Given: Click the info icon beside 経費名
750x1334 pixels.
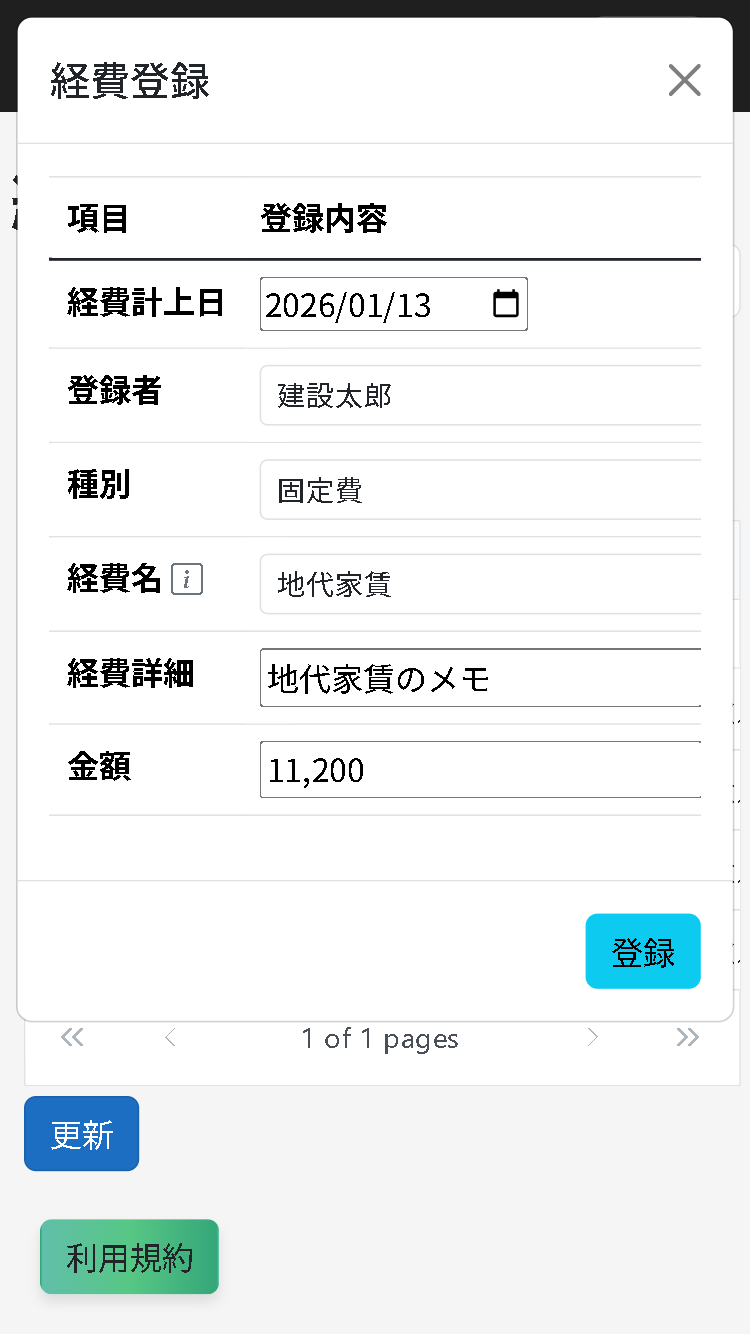Looking at the screenshot, I should (187, 579).
